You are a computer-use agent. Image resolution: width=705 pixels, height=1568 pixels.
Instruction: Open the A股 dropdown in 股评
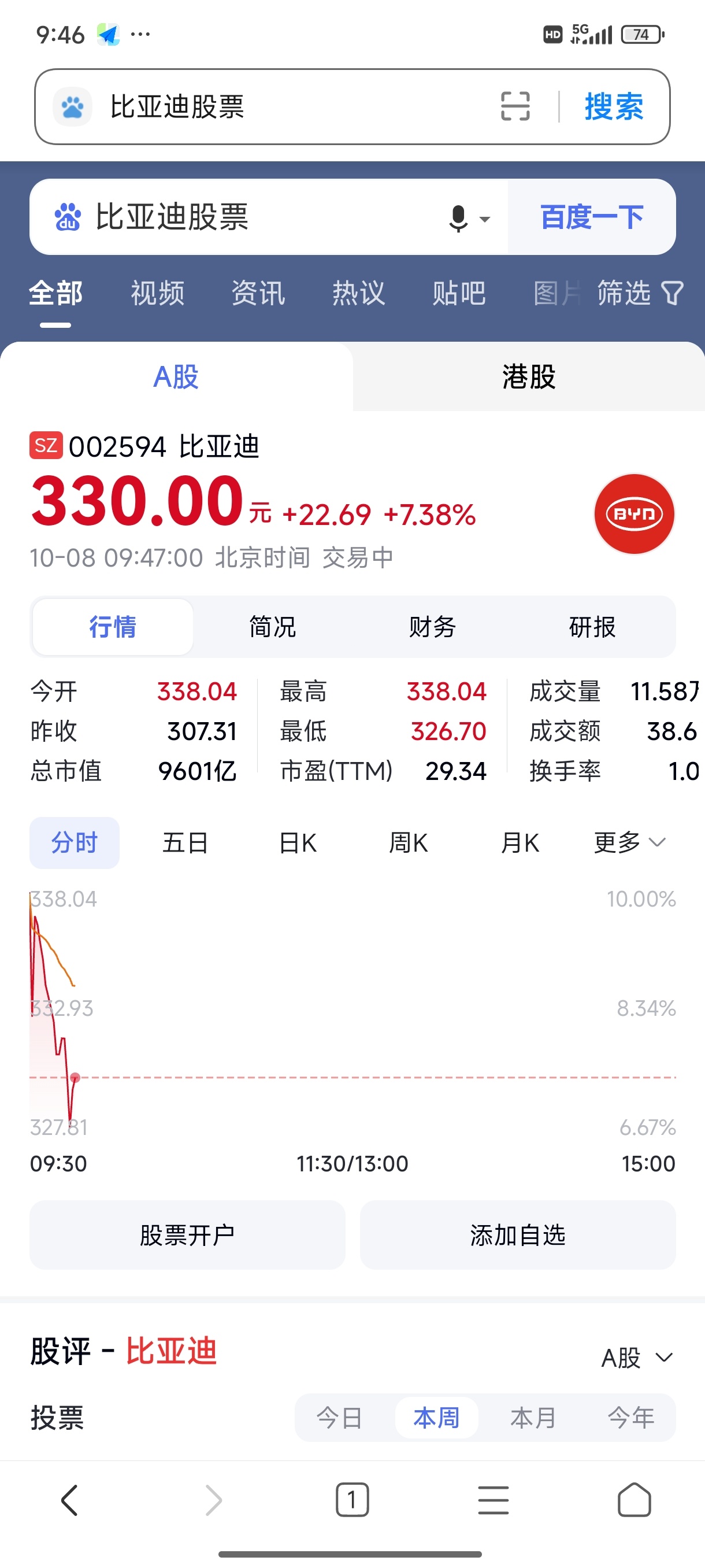tap(637, 1358)
